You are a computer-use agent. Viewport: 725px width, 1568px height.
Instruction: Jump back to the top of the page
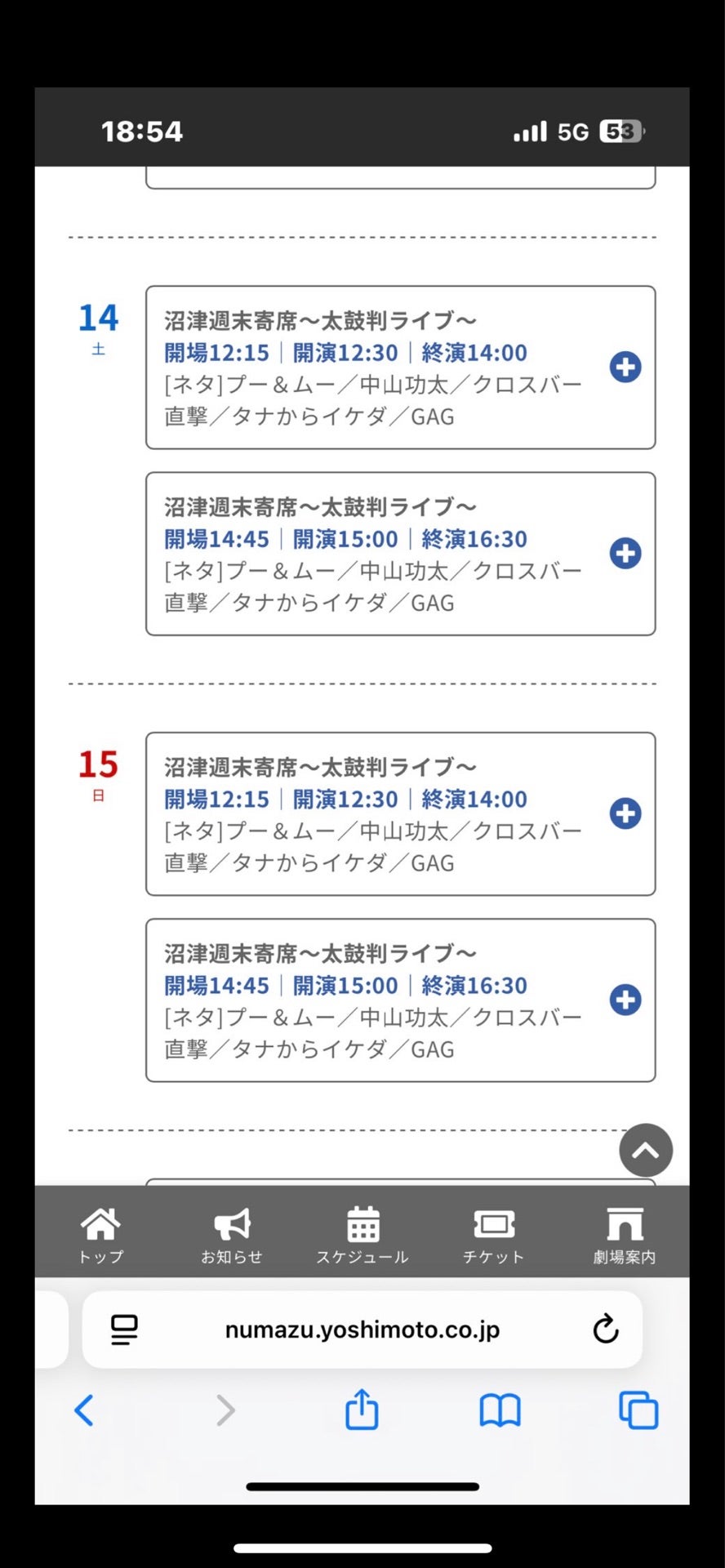coord(645,1150)
